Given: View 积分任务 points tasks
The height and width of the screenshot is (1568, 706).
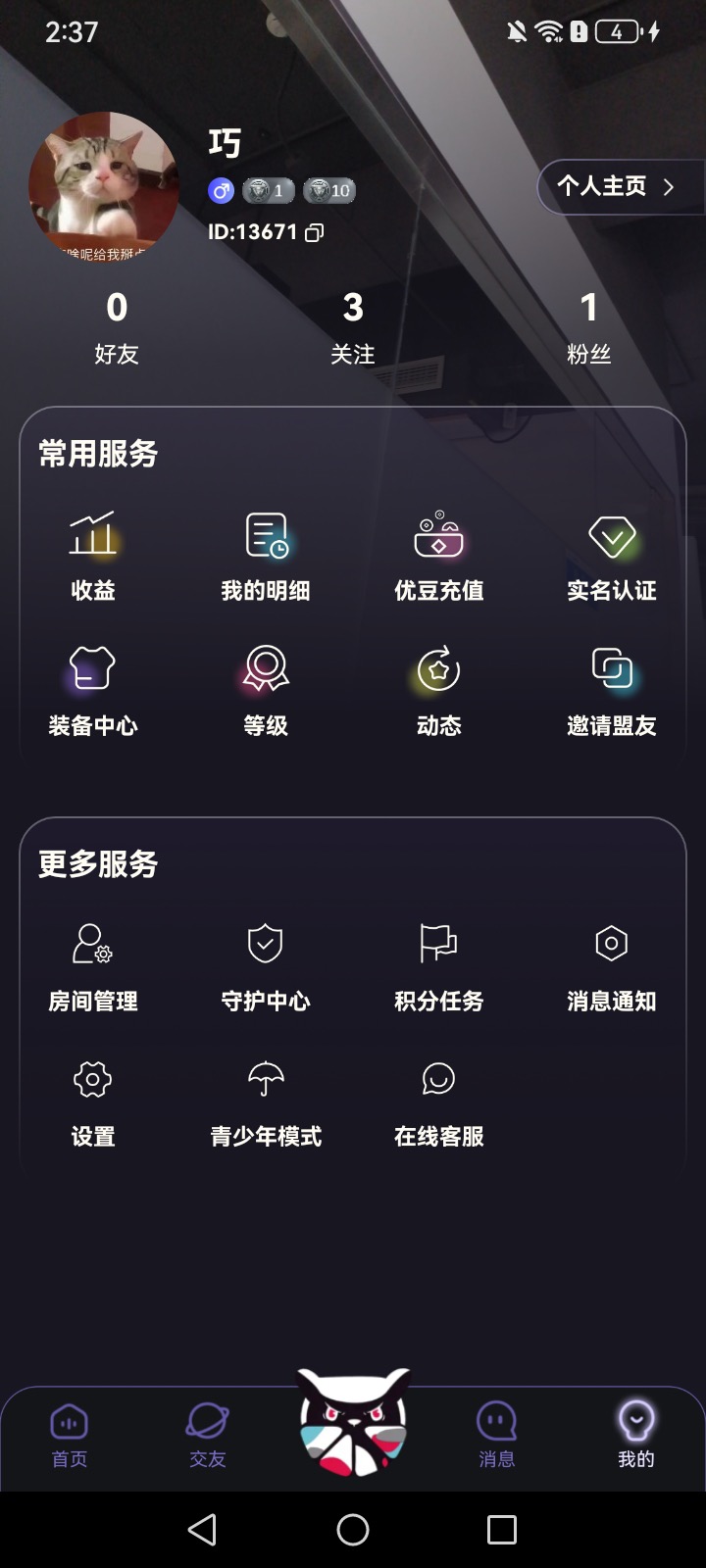Looking at the screenshot, I should tap(438, 965).
